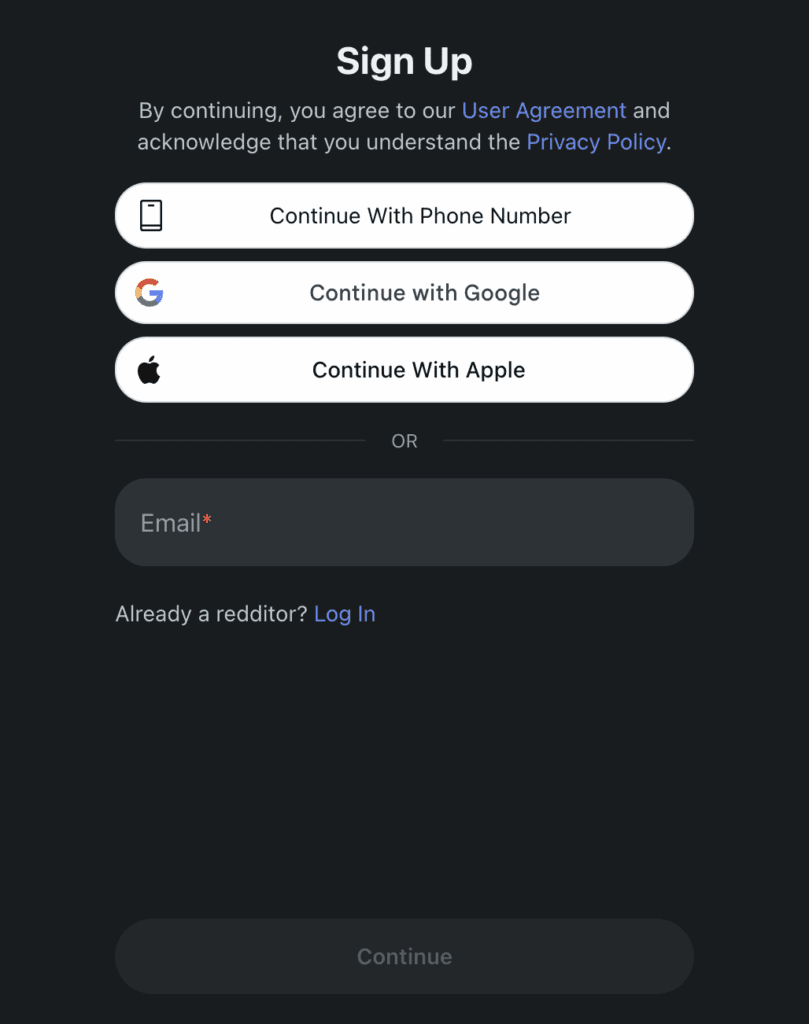This screenshot has height=1024, width=809.
Task: Open the User Agreement link
Action: [x=543, y=110]
